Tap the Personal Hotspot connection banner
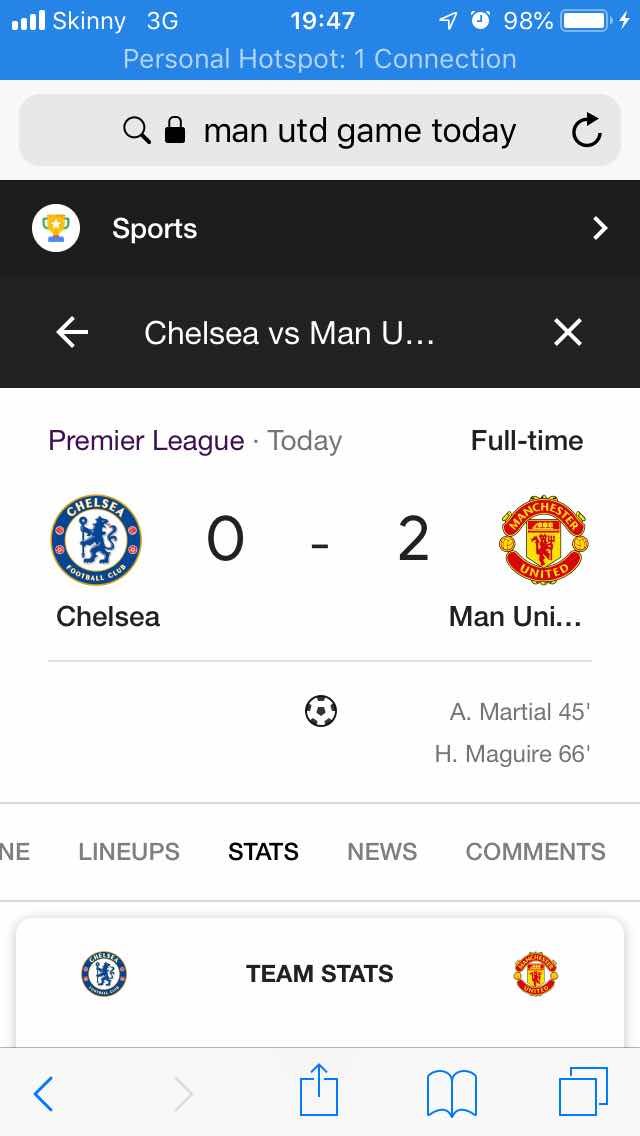Image resolution: width=640 pixels, height=1136 pixels. coord(320,59)
